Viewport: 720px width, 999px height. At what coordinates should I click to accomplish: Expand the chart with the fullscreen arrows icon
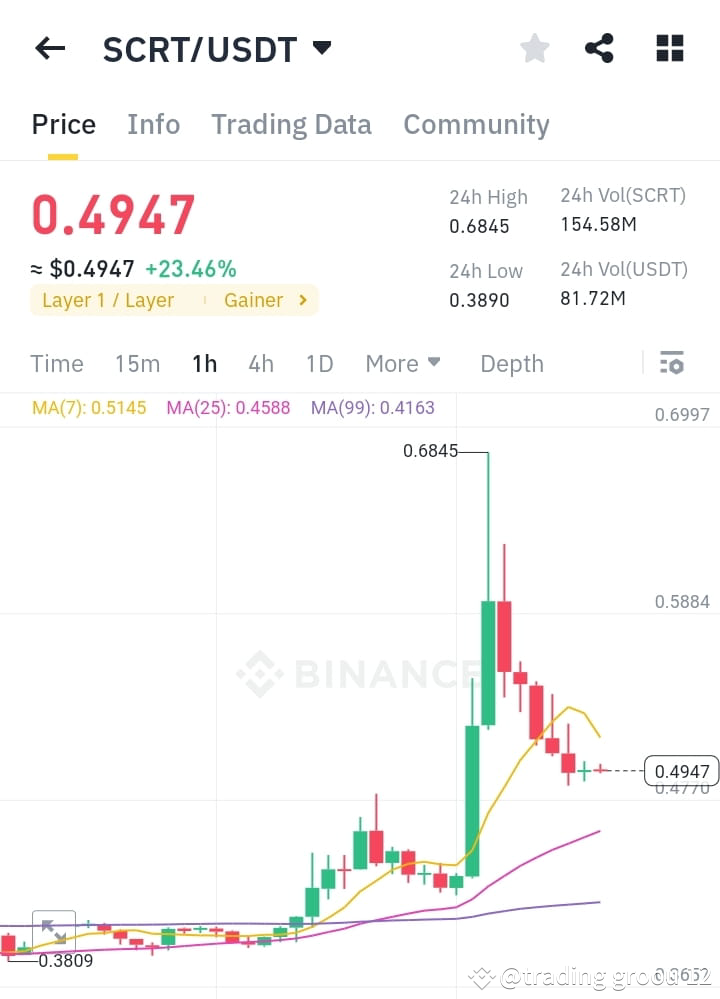(54, 929)
